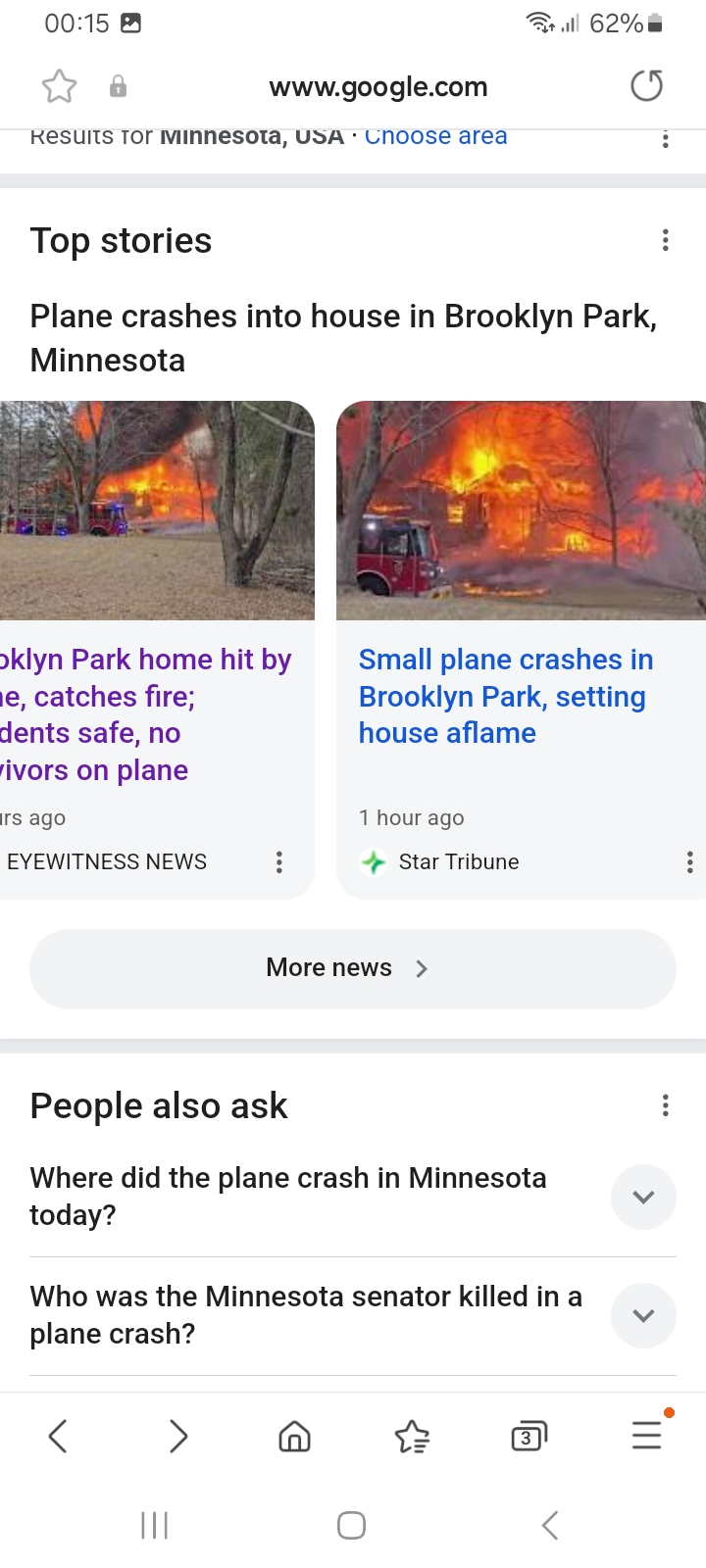The height and width of the screenshot is (1568, 706).
Task: Open the People also ask overflow menu
Action: pos(666,1106)
